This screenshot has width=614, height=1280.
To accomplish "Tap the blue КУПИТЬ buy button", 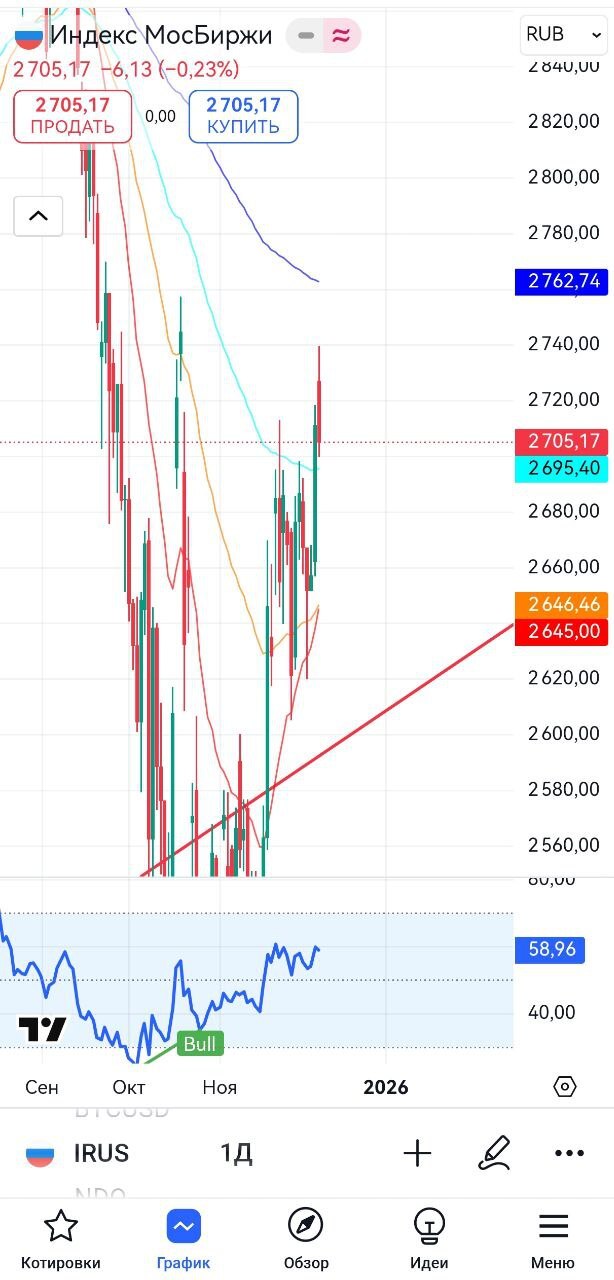I will click(x=243, y=116).
